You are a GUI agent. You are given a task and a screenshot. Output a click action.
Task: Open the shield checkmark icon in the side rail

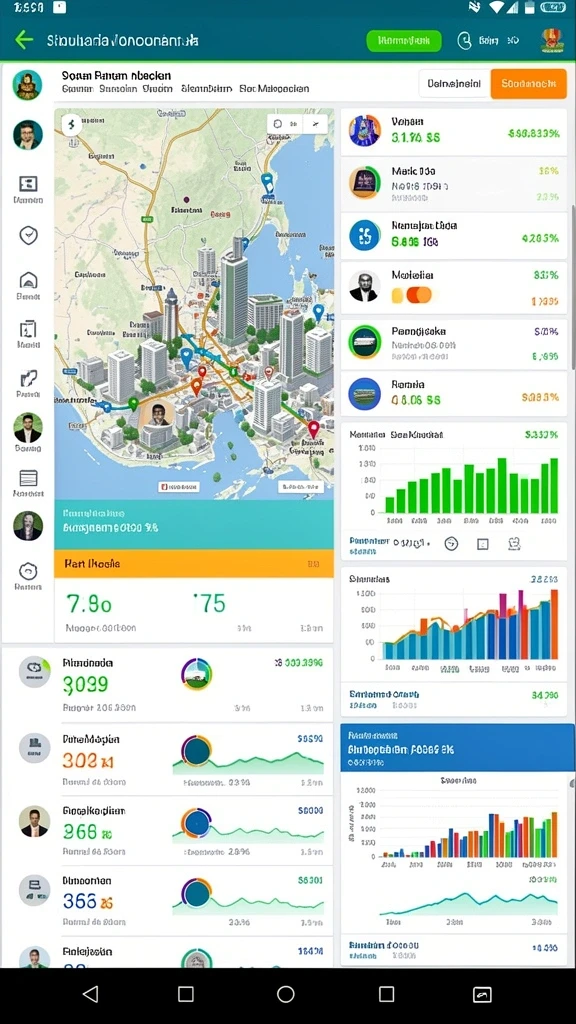(28, 234)
